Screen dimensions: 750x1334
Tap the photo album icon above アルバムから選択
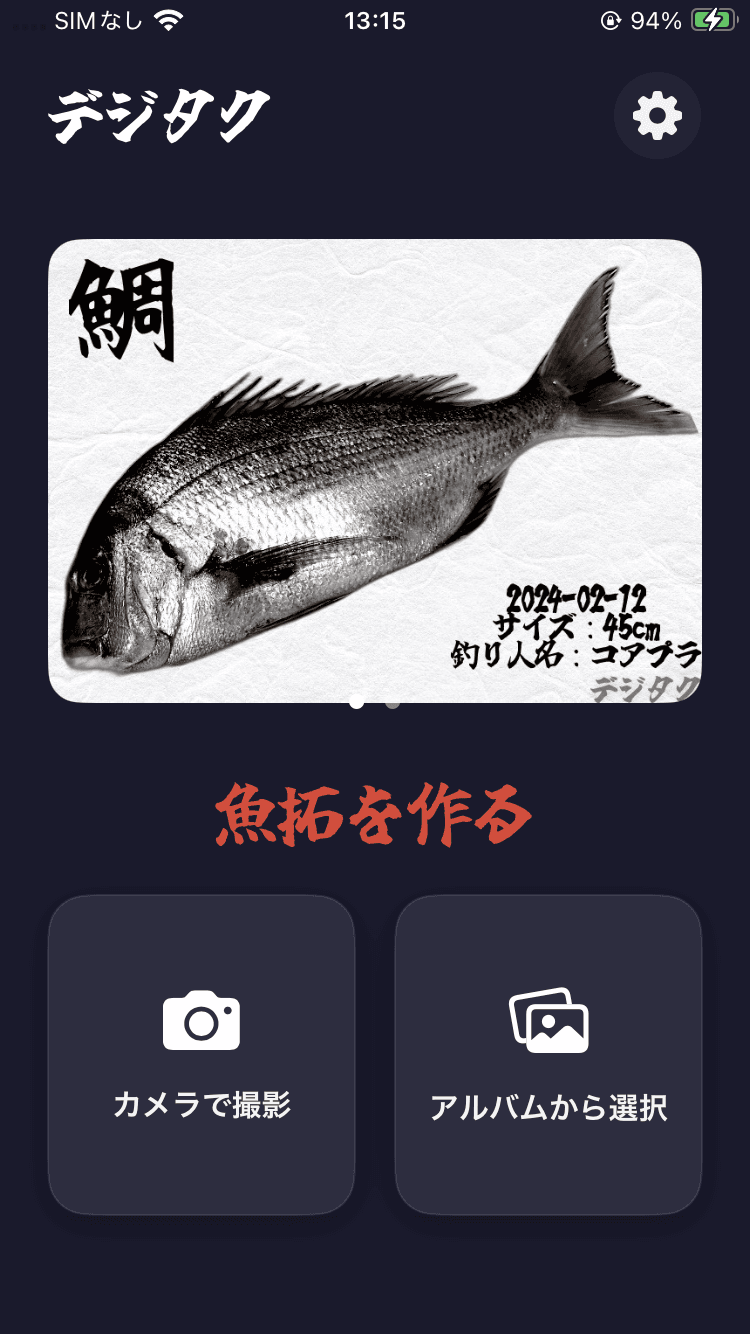pyautogui.click(x=547, y=1019)
